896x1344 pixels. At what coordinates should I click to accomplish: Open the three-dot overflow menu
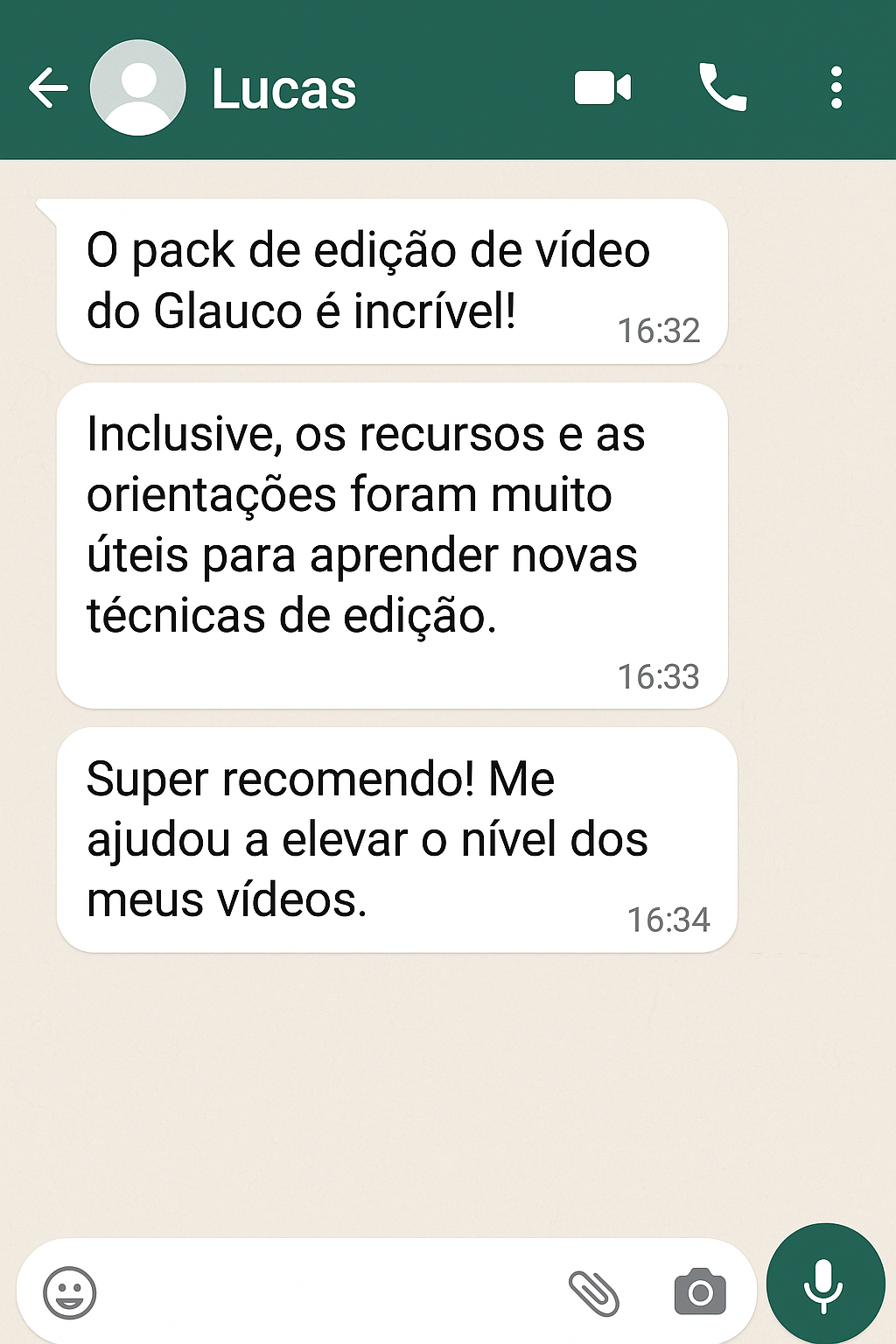(x=836, y=87)
